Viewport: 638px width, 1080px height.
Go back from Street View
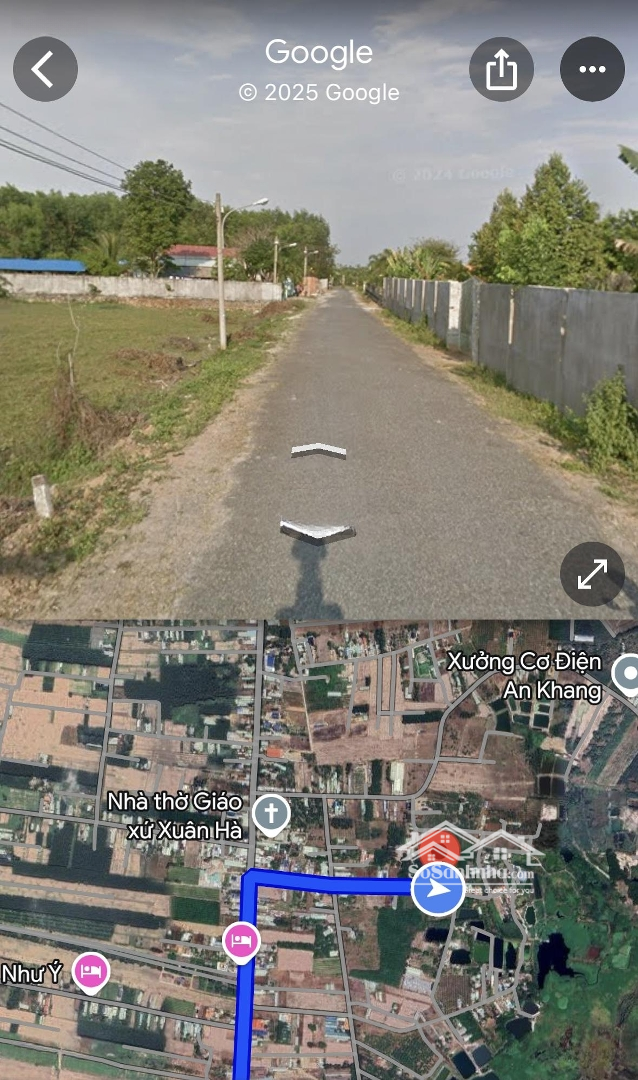click(45, 69)
